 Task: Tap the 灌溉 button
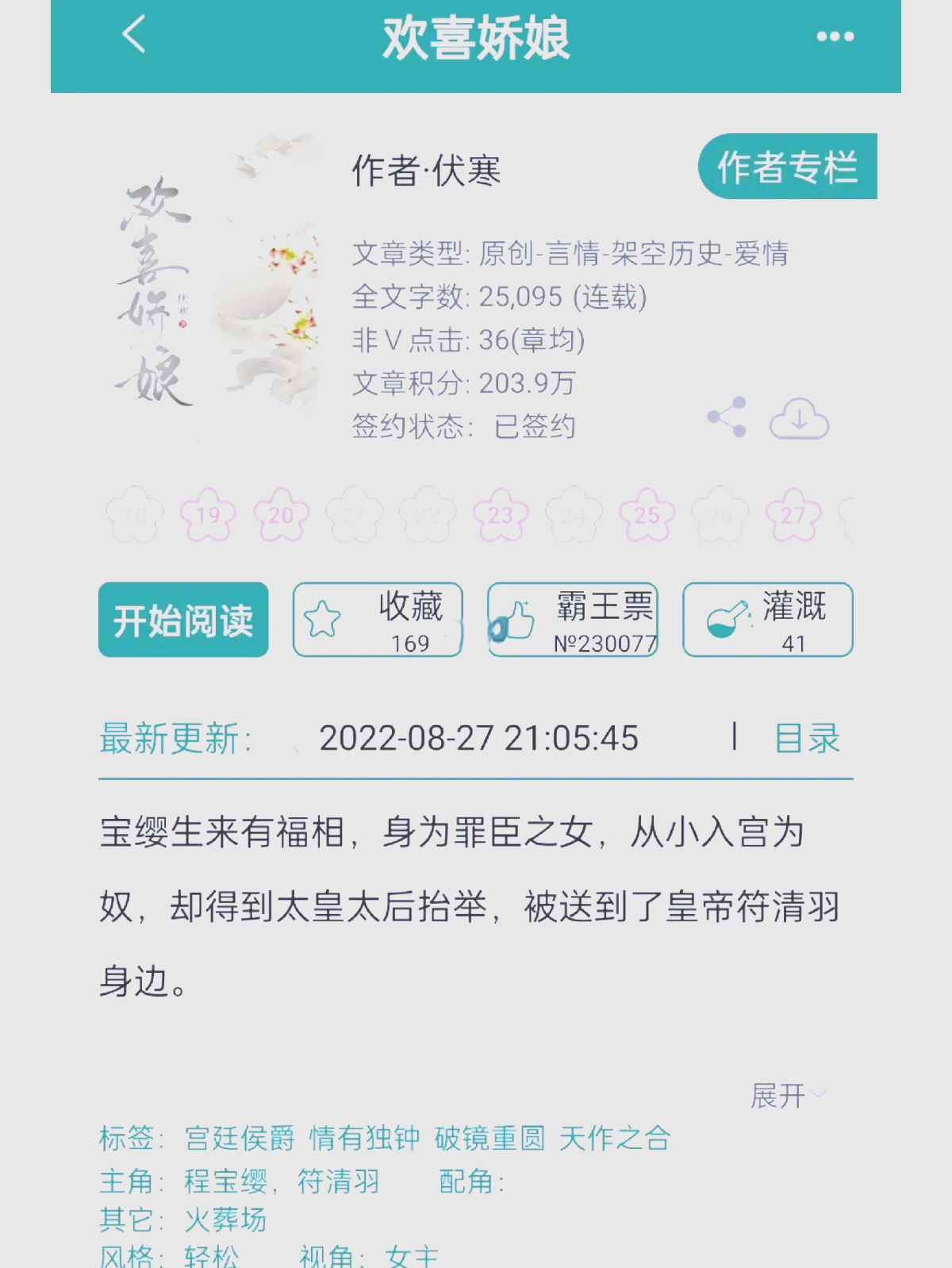click(x=767, y=620)
